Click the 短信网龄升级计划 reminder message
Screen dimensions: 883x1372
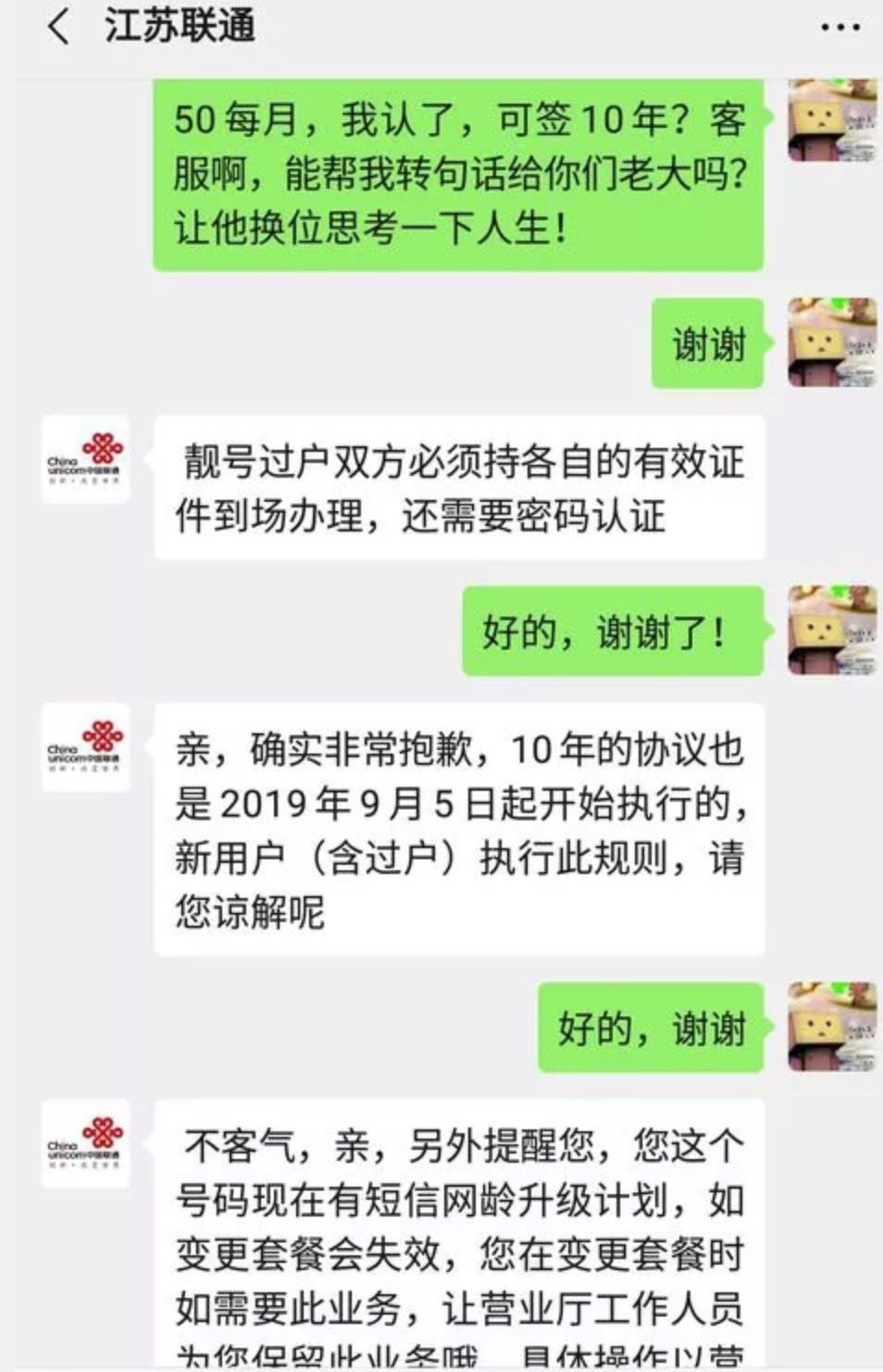pos(463,1231)
